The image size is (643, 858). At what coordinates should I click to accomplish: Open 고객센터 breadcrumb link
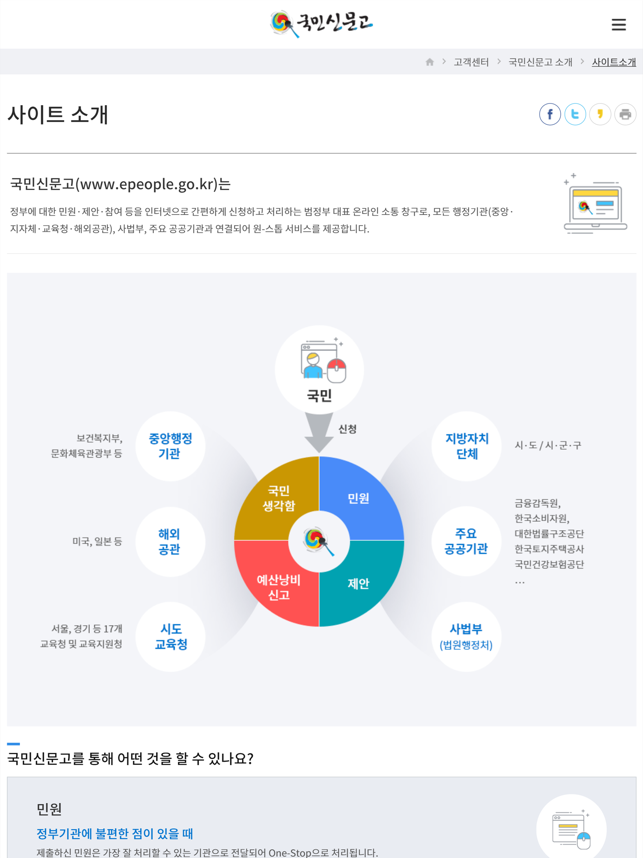(471, 62)
